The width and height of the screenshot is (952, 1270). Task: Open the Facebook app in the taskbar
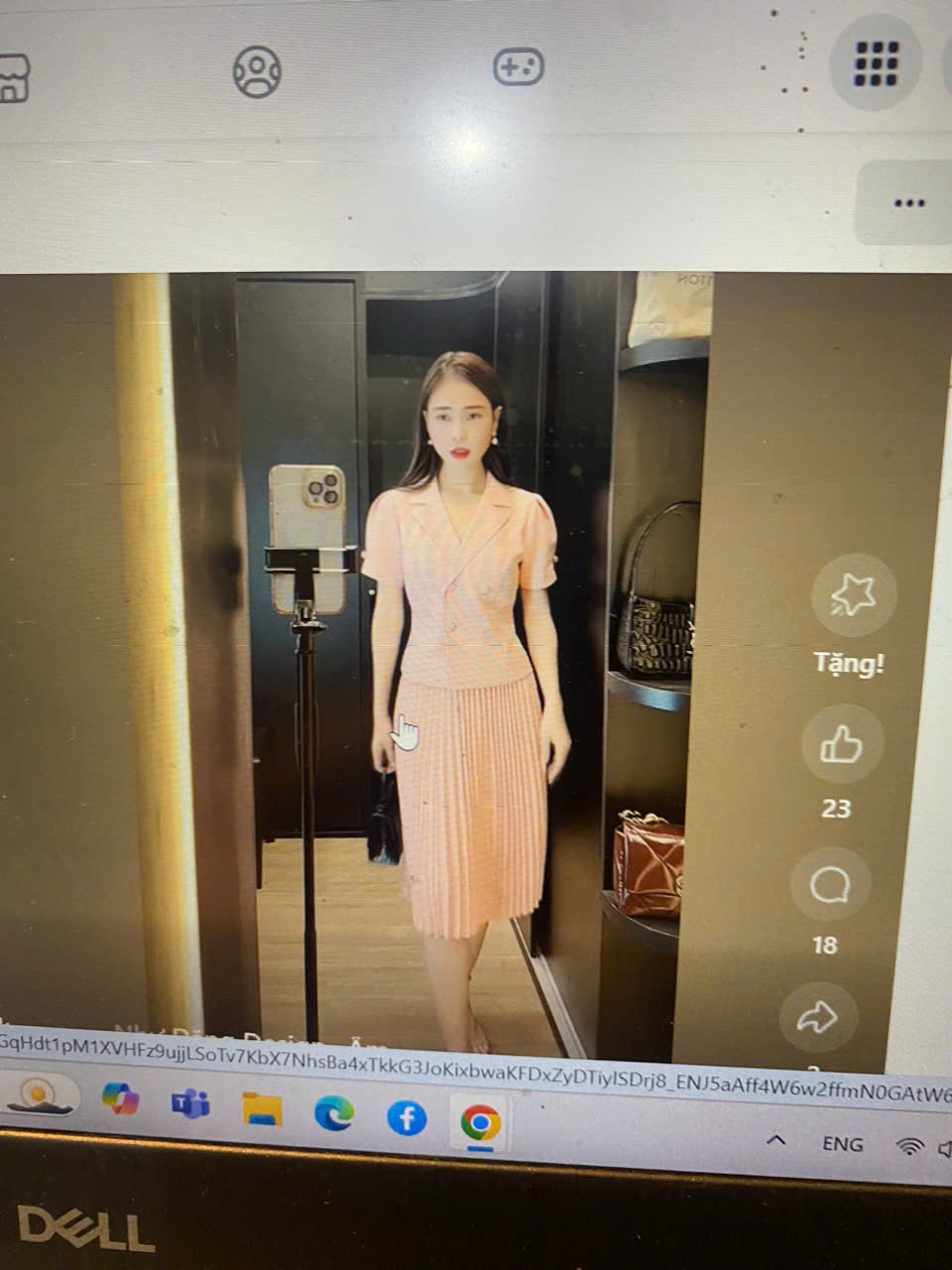click(407, 1118)
